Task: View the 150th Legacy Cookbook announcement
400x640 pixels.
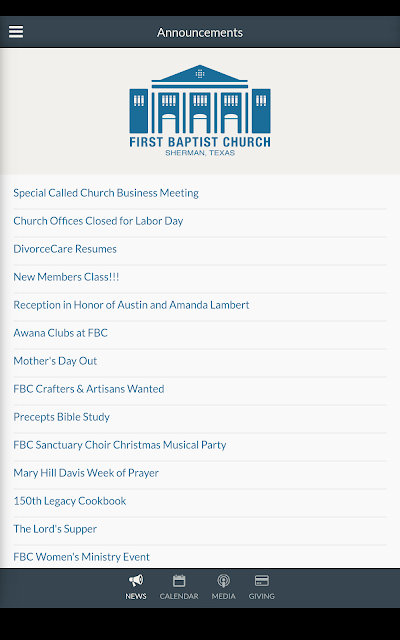Action: [x=200, y=501]
